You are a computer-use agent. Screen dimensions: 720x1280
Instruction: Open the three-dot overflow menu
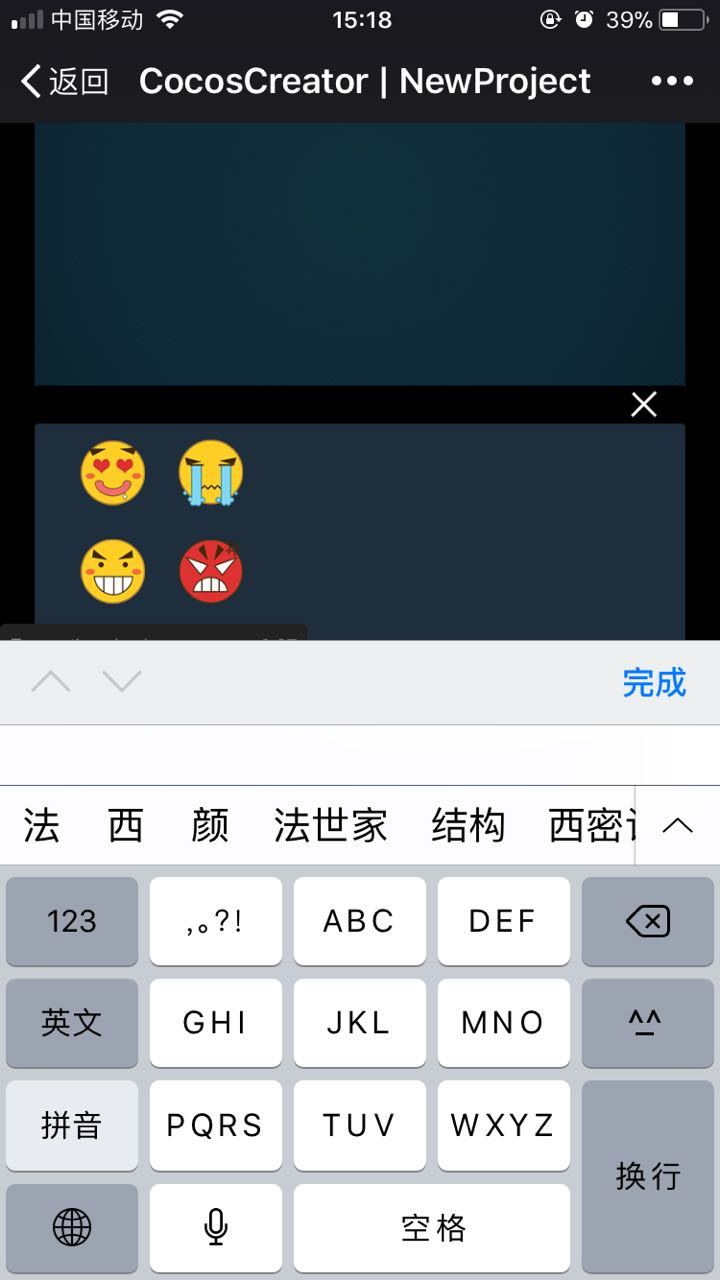(x=671, y=81)
